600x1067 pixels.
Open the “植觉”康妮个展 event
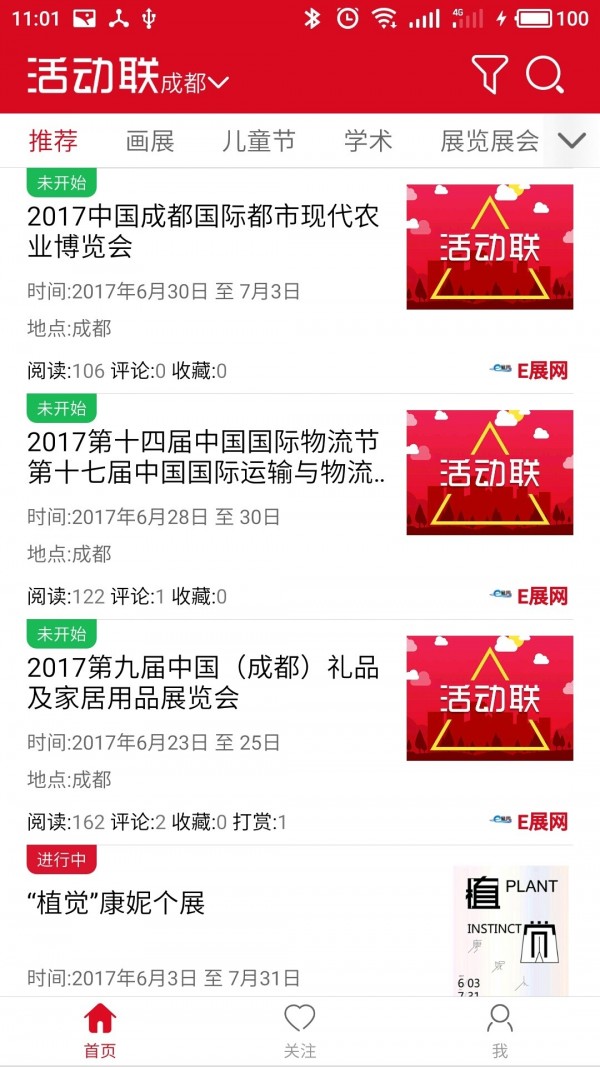[x=116, y=904]
